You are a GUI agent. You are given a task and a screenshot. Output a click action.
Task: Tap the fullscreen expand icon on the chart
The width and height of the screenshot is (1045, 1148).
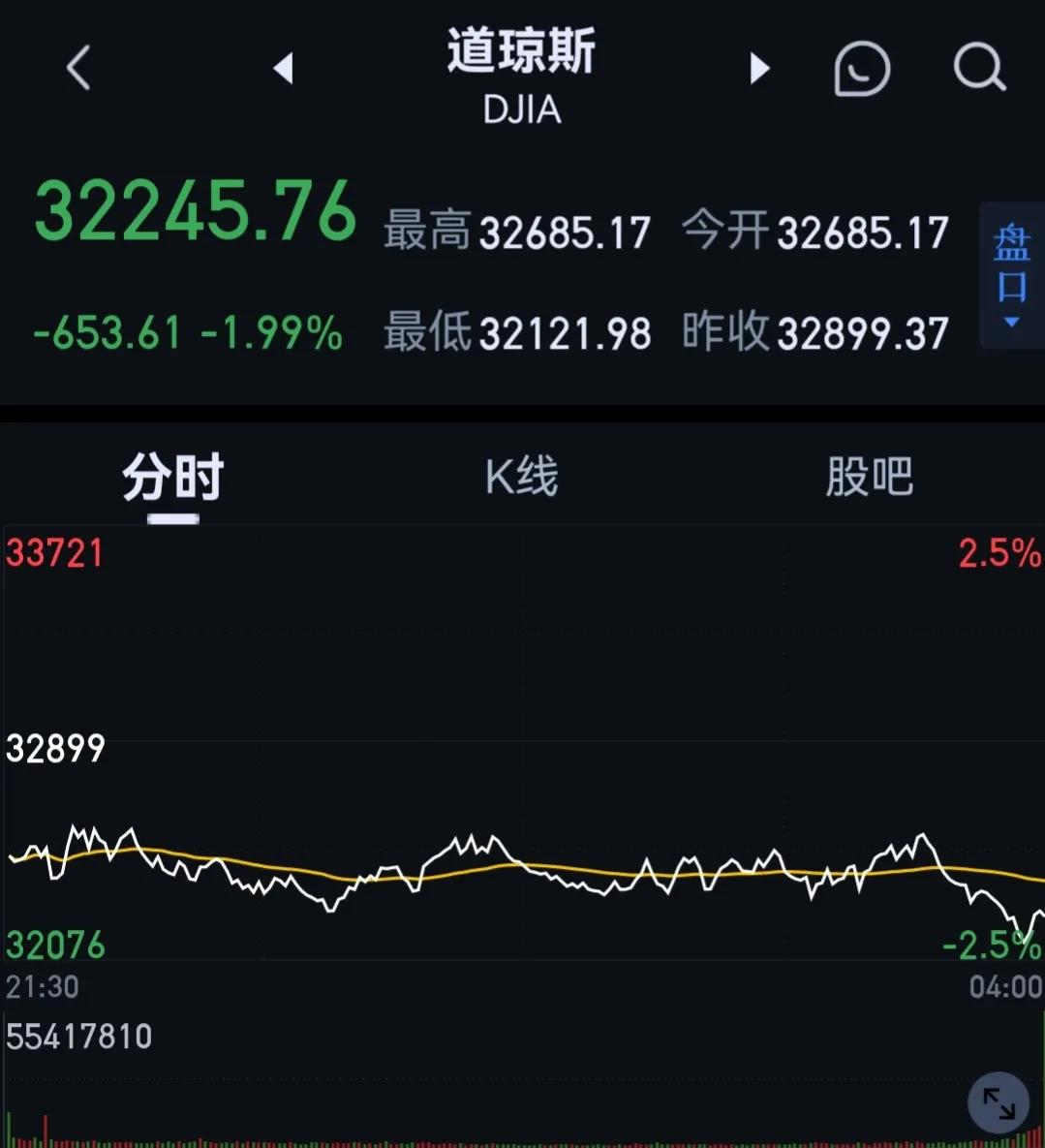(998, 1101)
